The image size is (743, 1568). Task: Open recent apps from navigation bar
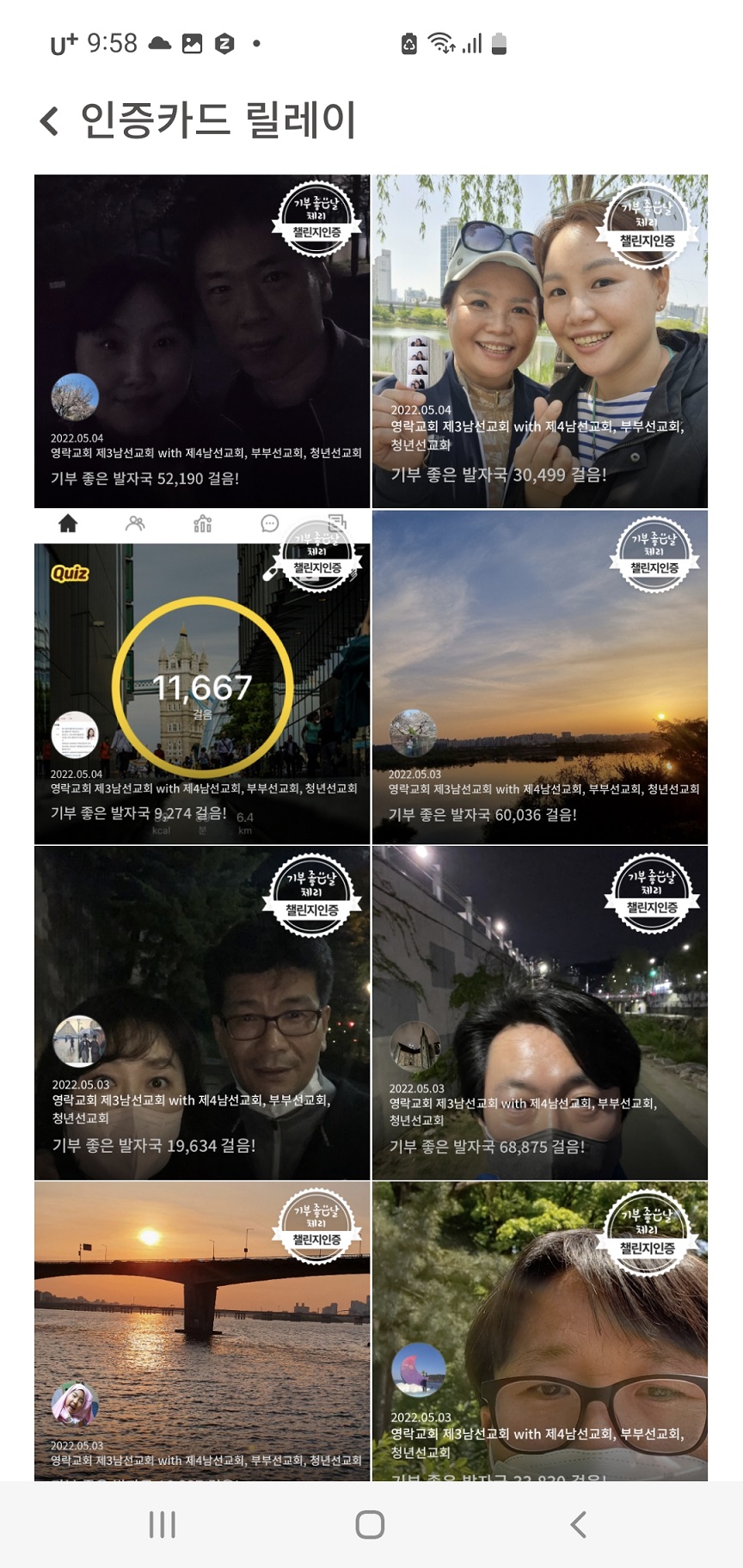(162, 1524)
